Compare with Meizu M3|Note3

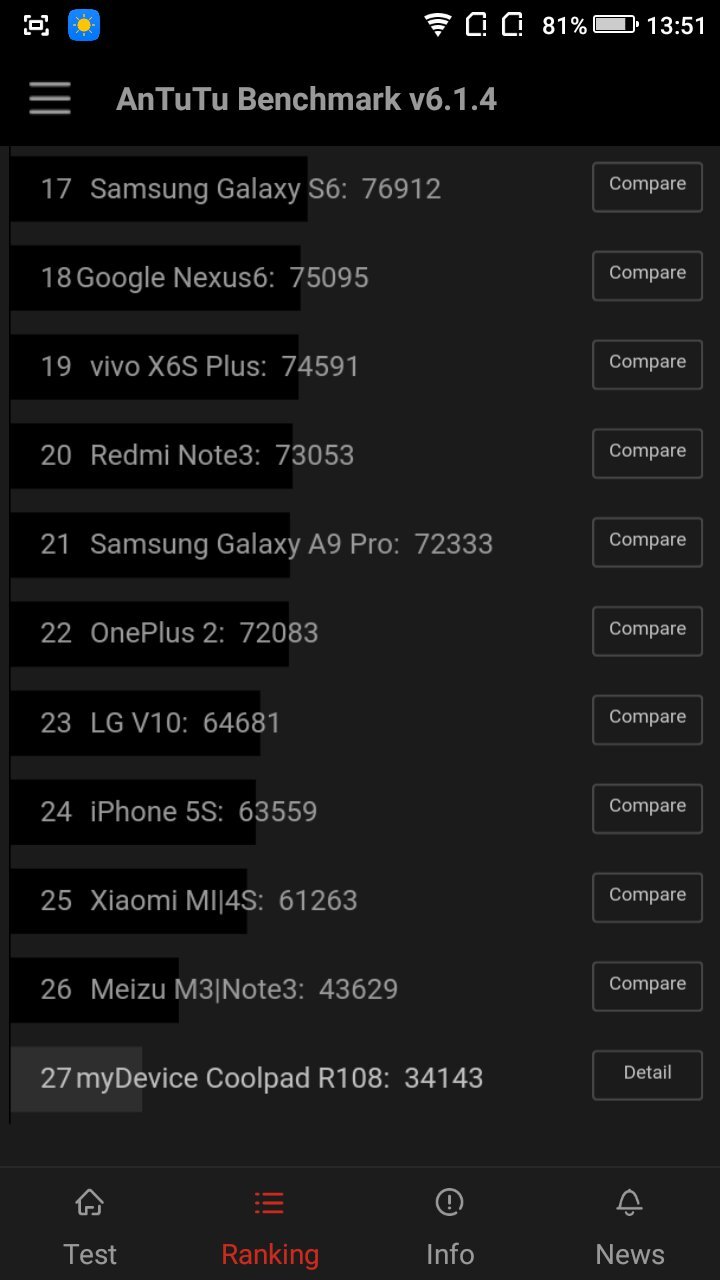(x=647, y=987)
